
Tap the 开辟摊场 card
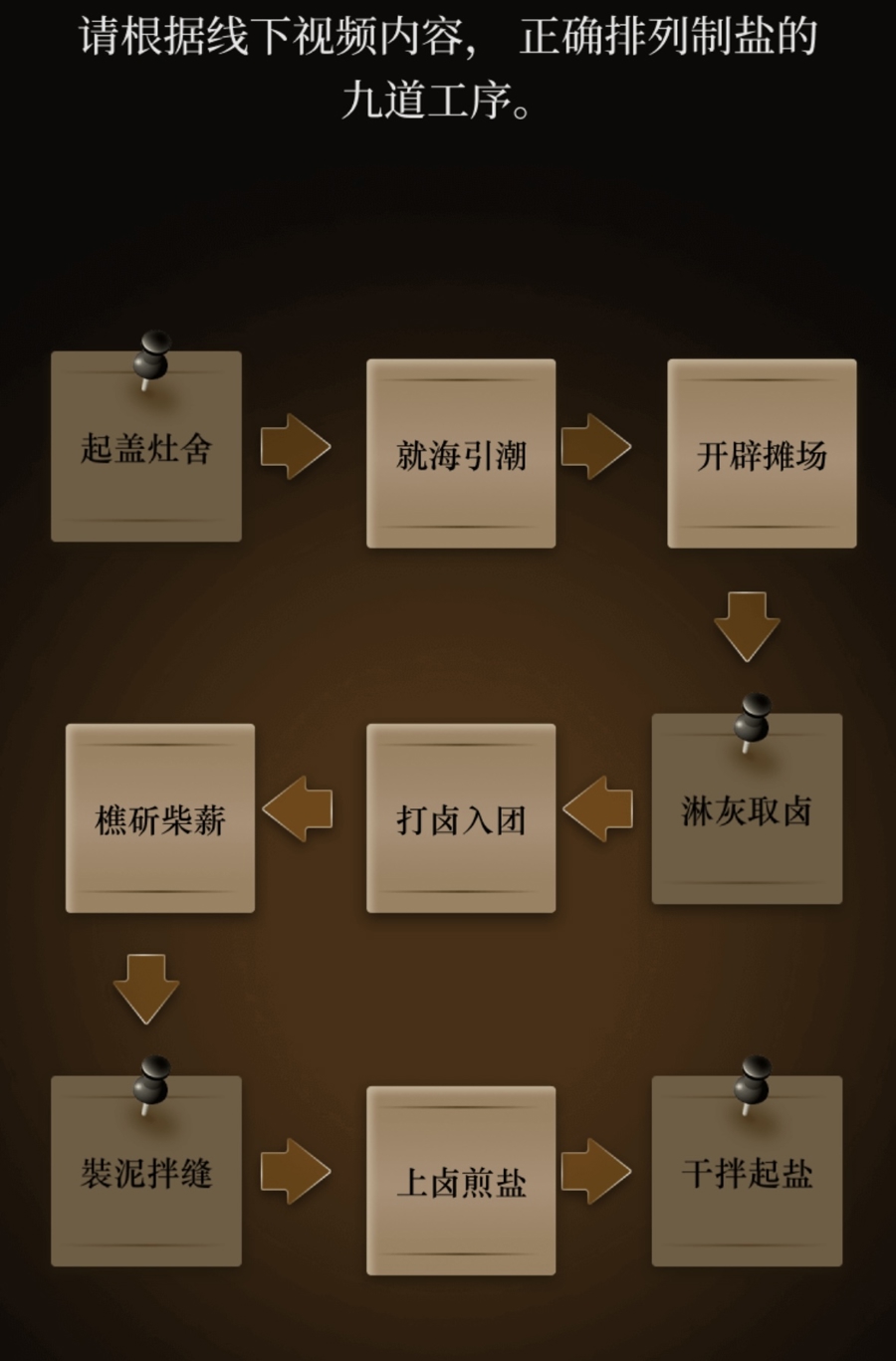[762, 454]
